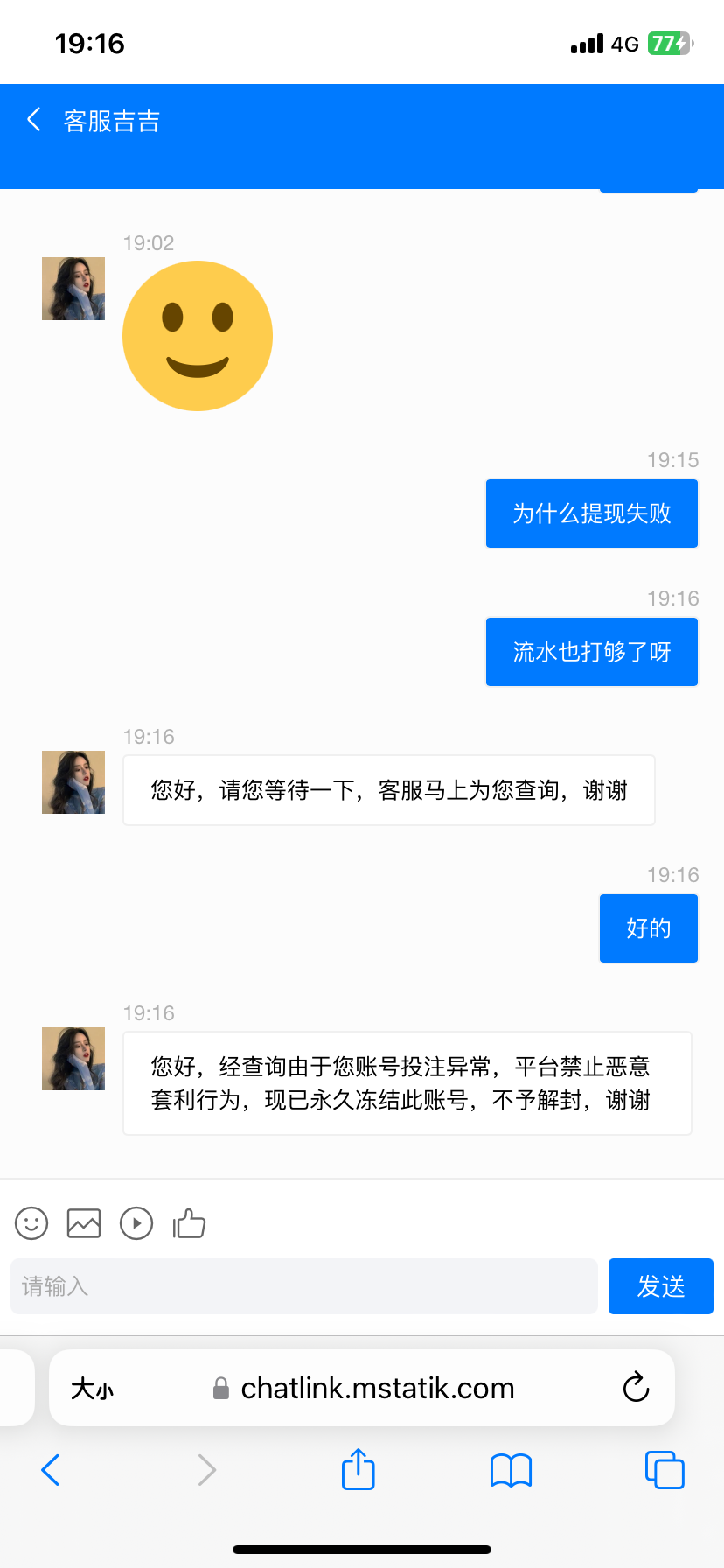
Task: Open the Safari share sheet icon
Action: click(x=358, y=1470)
